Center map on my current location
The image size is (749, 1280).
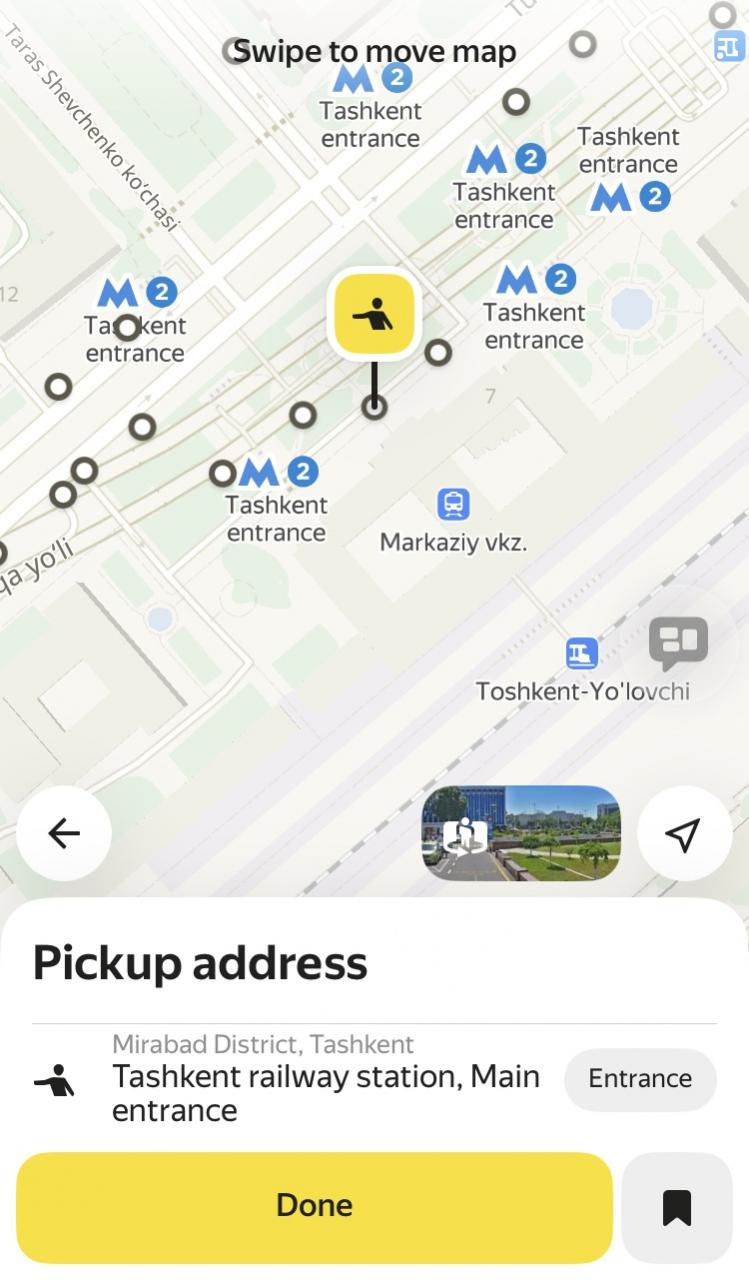click(x=684, y=833)
